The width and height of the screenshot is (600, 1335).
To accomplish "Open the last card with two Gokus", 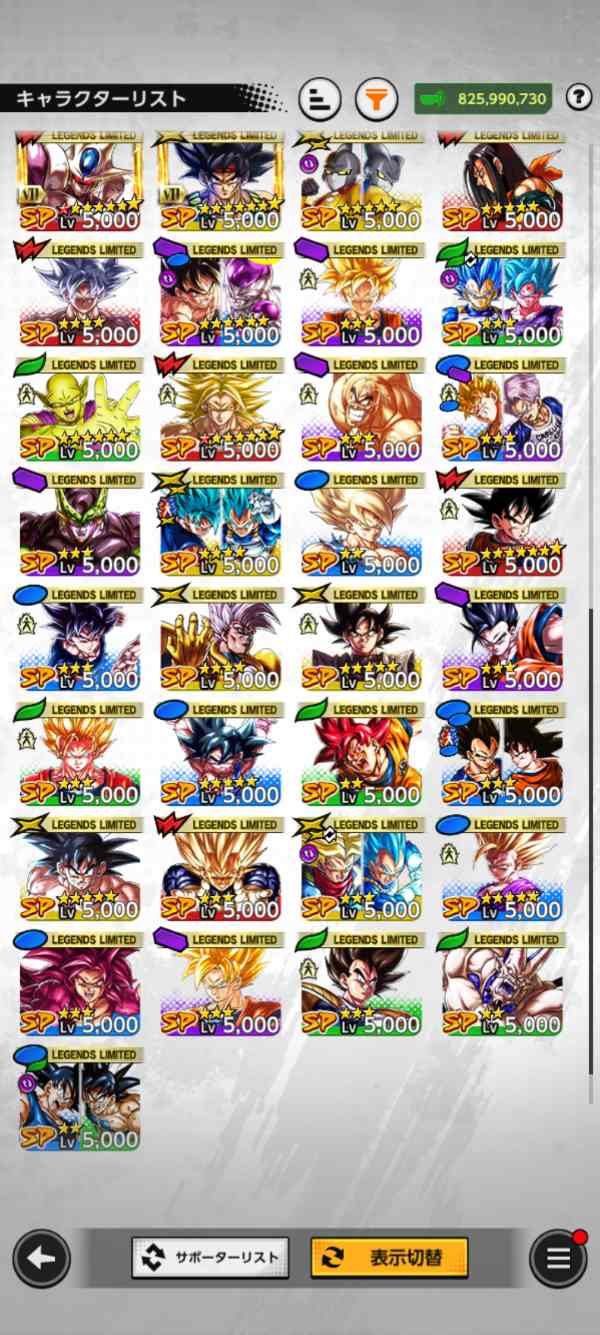I will pyautogui.click(x=79, y=1100).
